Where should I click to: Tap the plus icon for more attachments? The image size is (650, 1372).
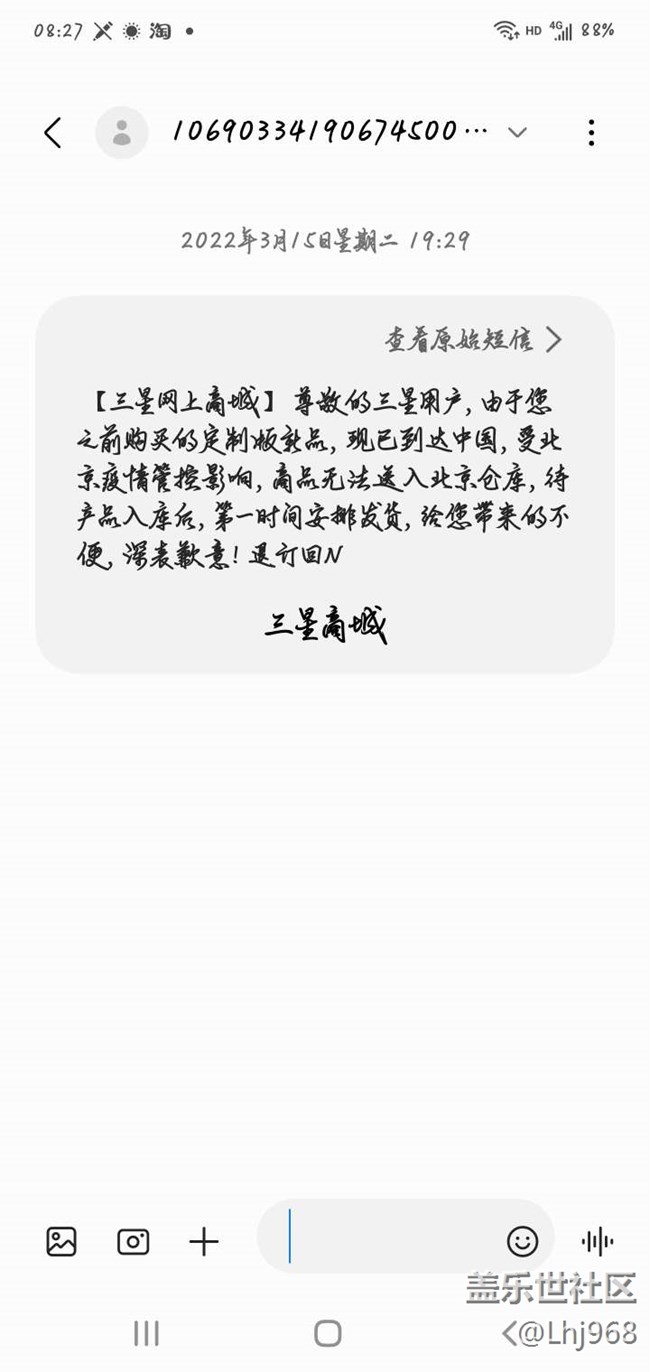(204, 1242)
